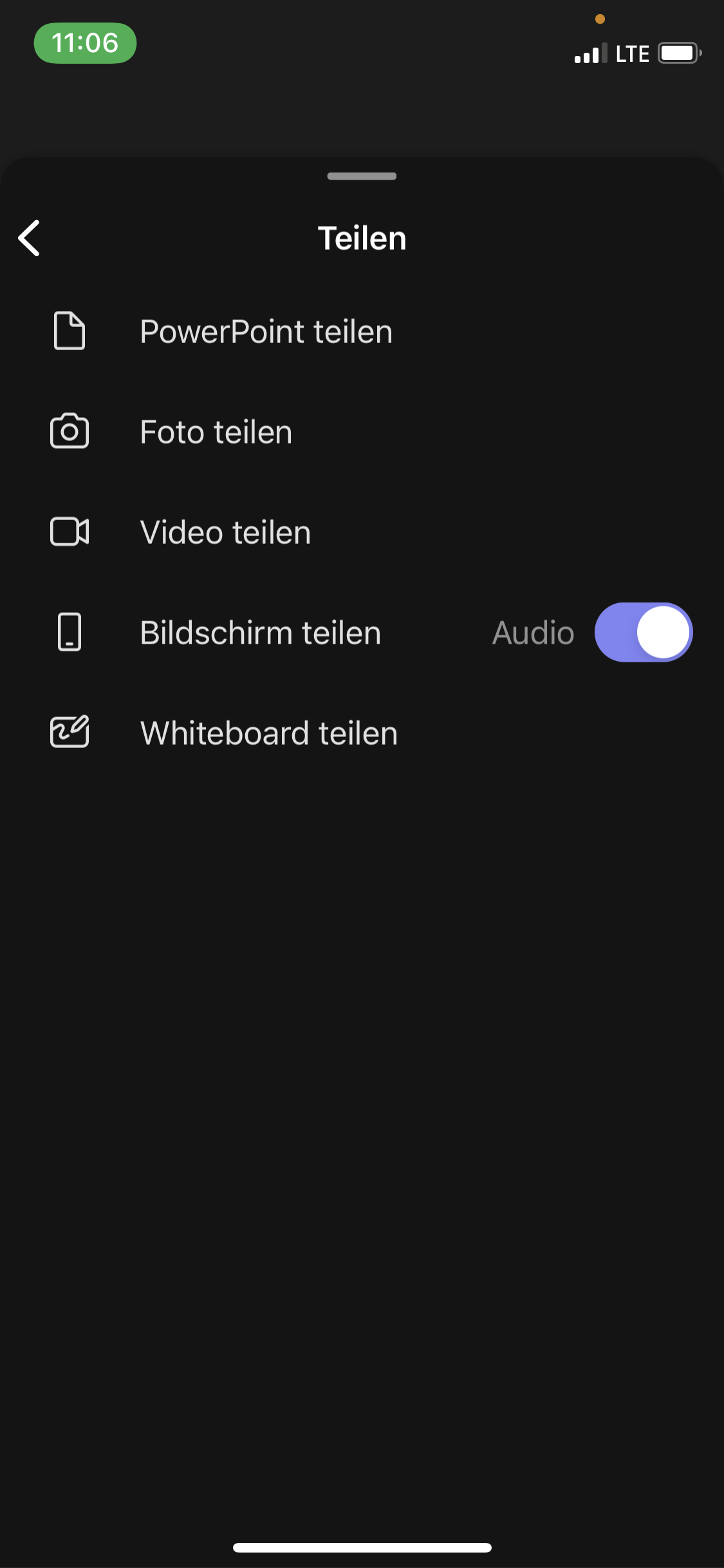Open Video teilen option

point(225,532)
